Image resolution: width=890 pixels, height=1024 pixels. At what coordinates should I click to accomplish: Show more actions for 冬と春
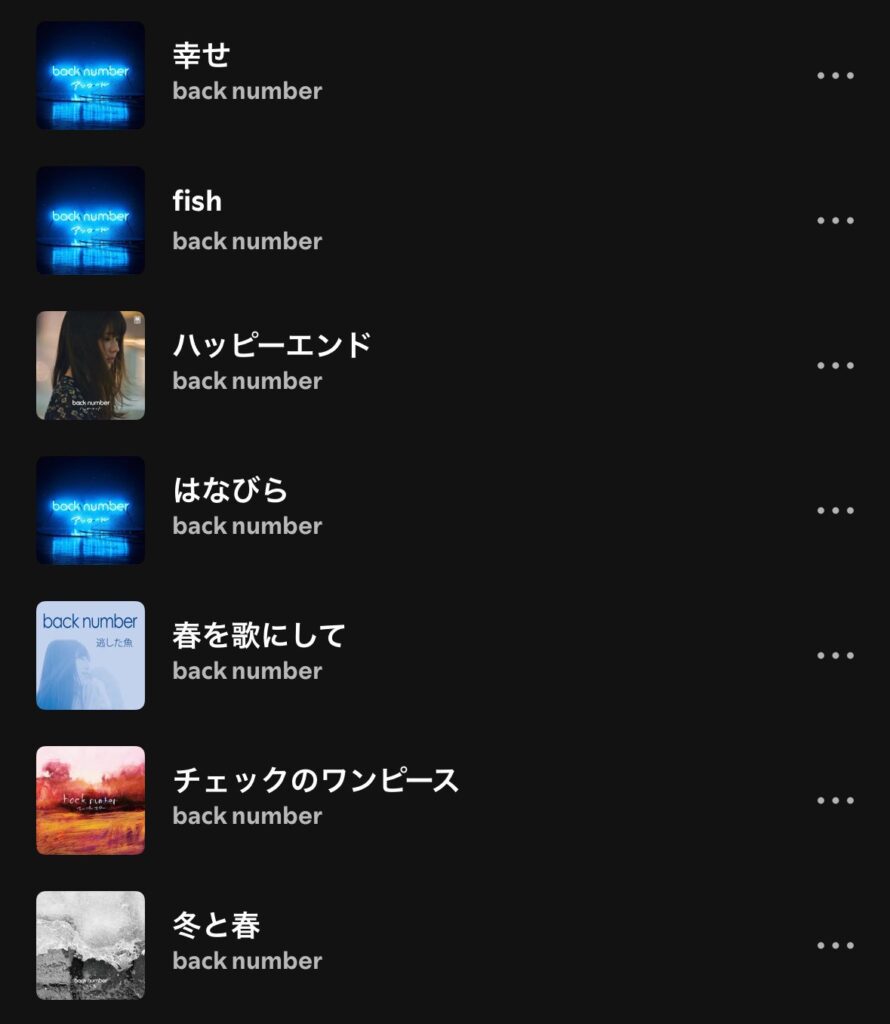[835, 945]
